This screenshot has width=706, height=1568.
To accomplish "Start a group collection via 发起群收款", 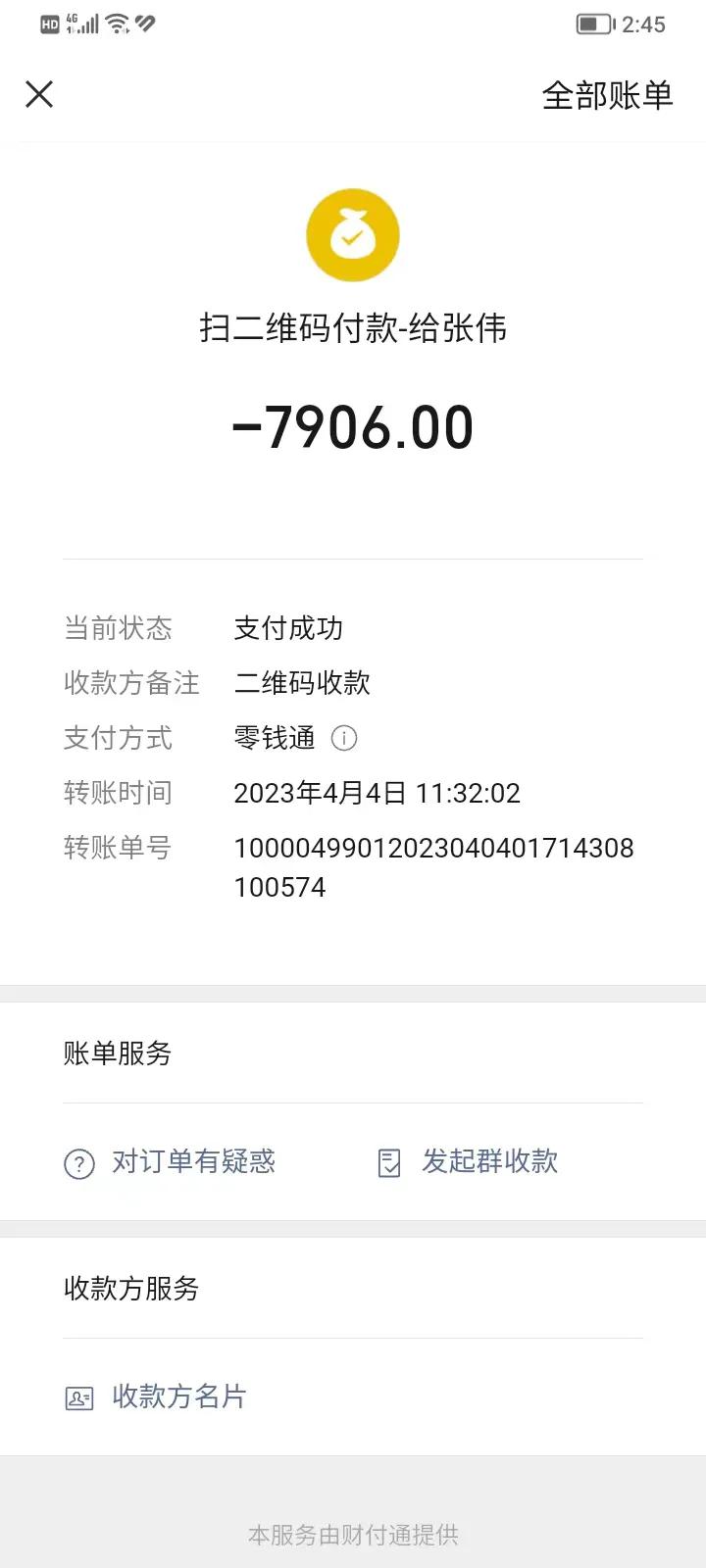I will pos(469,1162).
